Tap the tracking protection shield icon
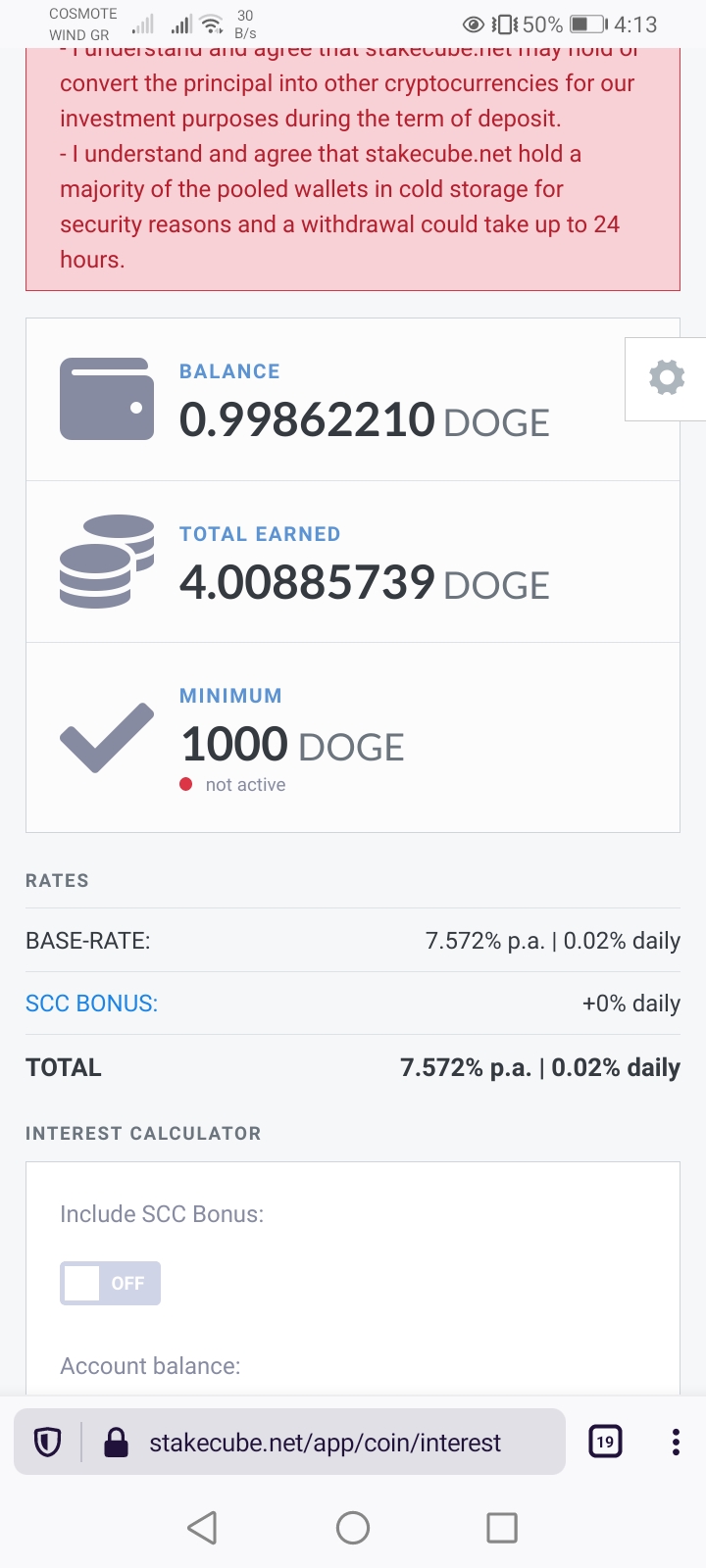706x1568 pixels. pos(48,1442)
